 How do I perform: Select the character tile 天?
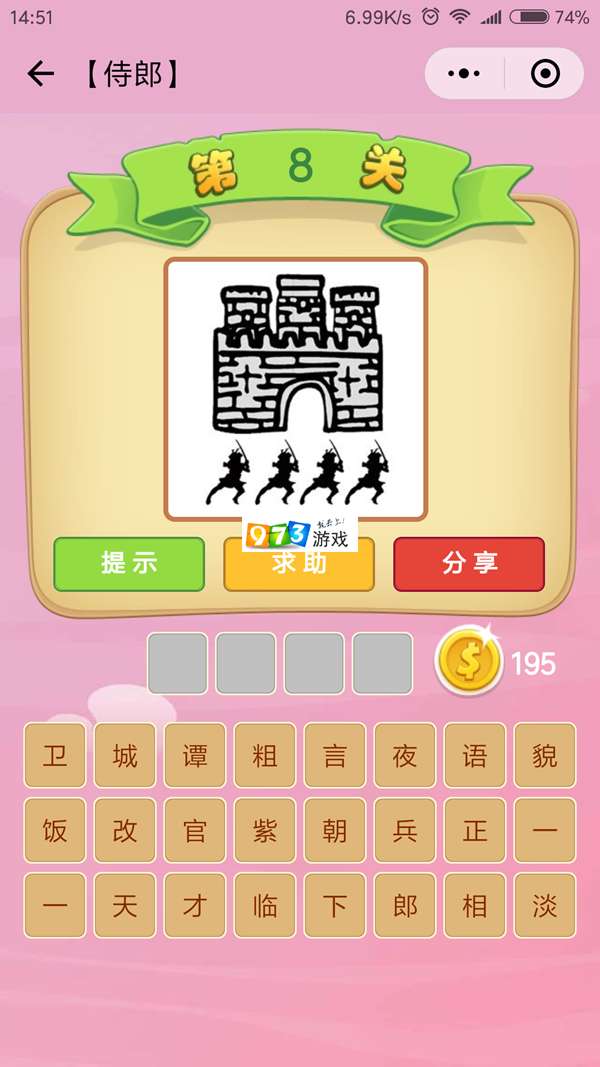pos(125,906)
